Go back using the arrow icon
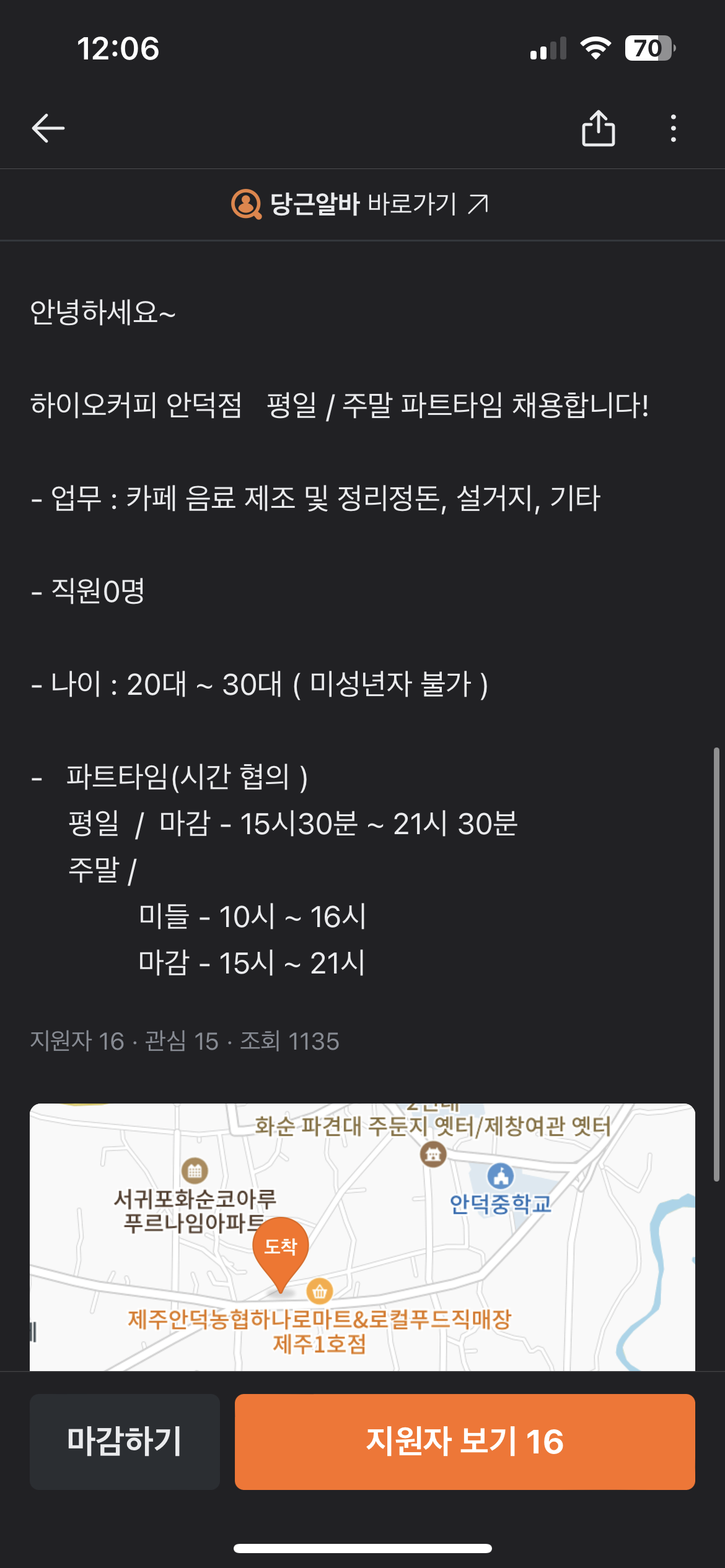Viewport: 725px width, 1568px height. [48, 128]
